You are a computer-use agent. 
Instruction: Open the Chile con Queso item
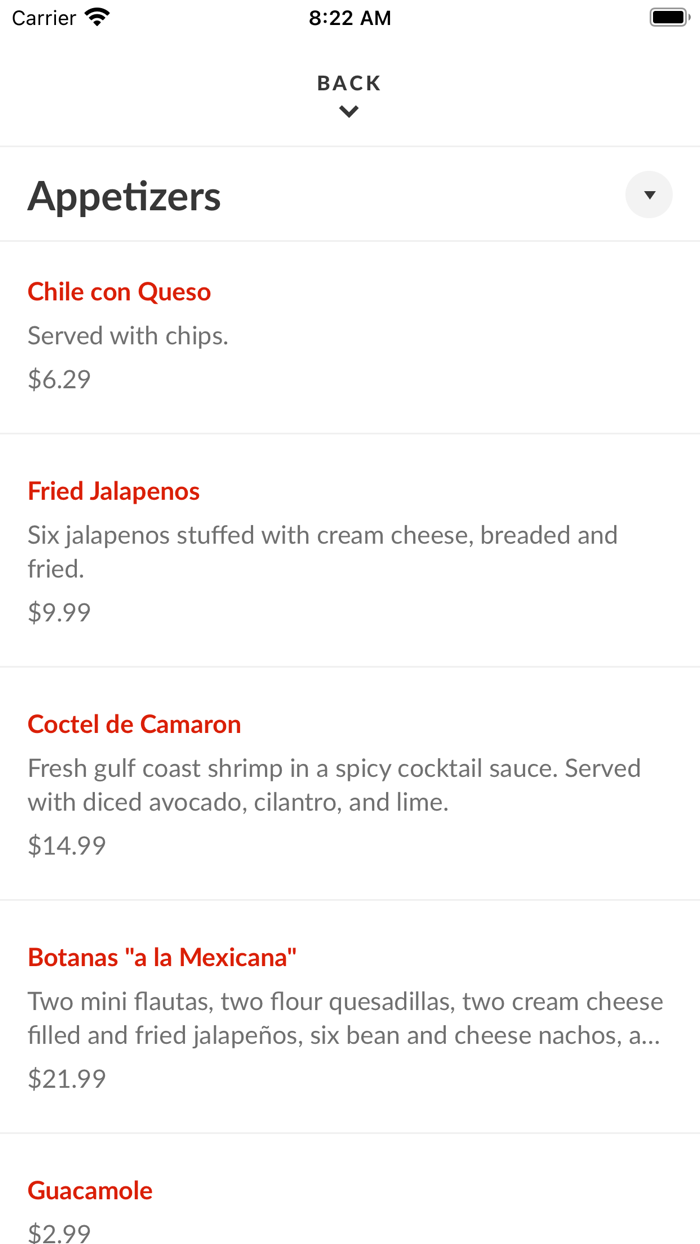click(x=120, y=292)
